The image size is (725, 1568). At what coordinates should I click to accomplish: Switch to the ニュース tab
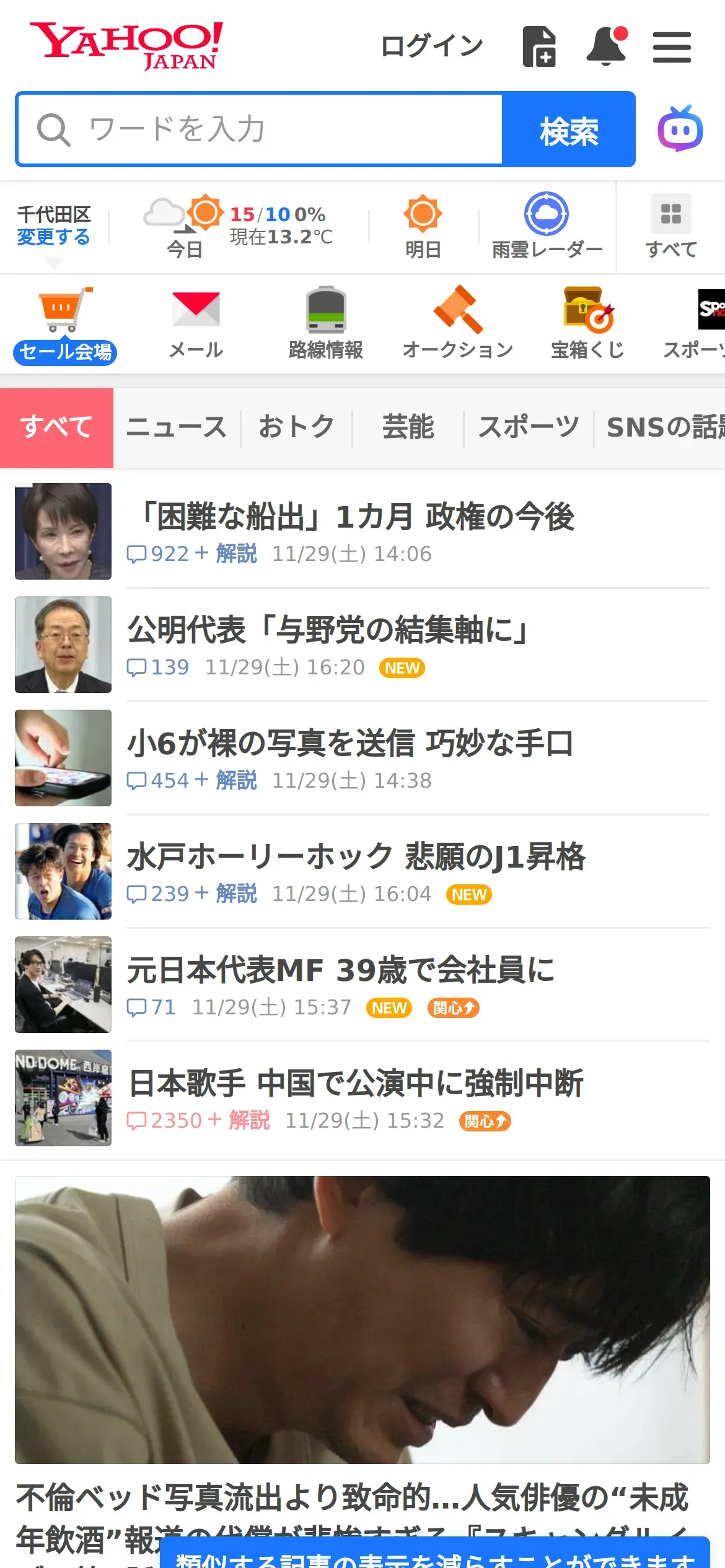pos(177,427)
